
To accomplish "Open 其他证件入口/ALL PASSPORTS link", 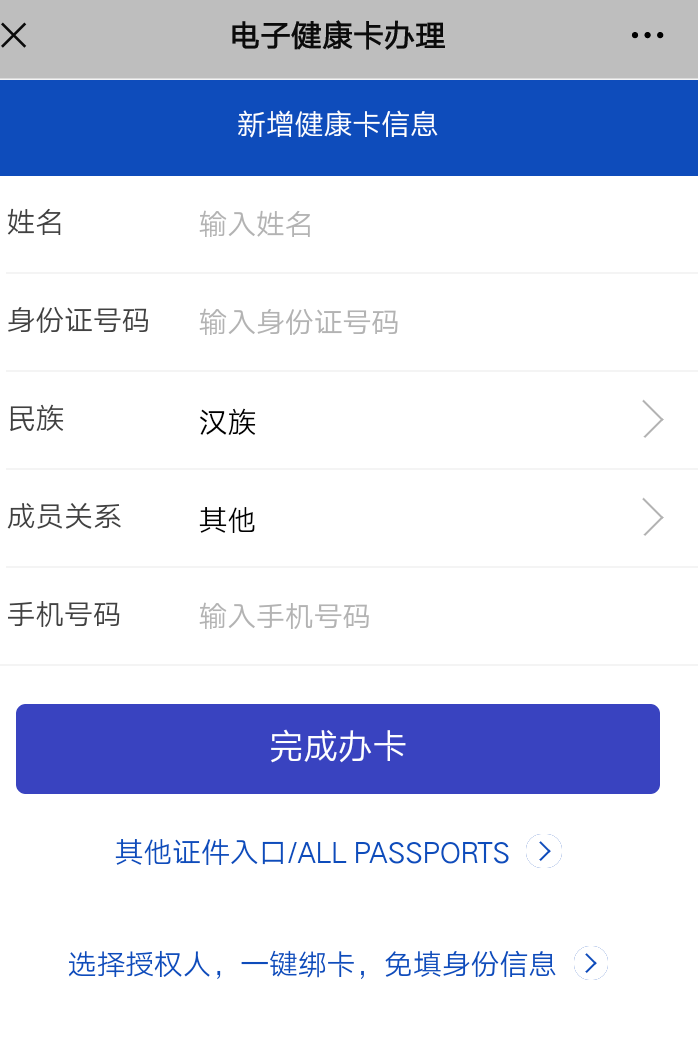I will pyautogui.click(x=338, y=852).
